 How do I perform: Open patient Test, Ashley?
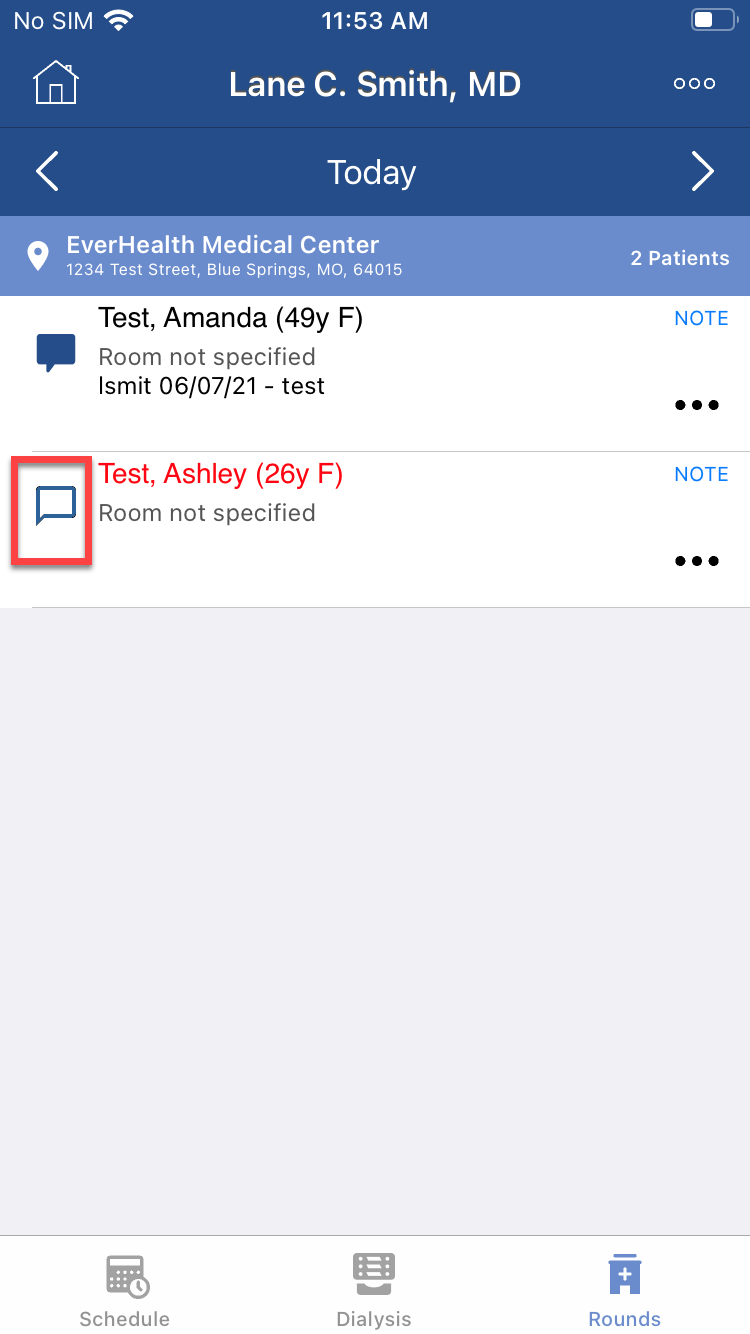point(220,475)
